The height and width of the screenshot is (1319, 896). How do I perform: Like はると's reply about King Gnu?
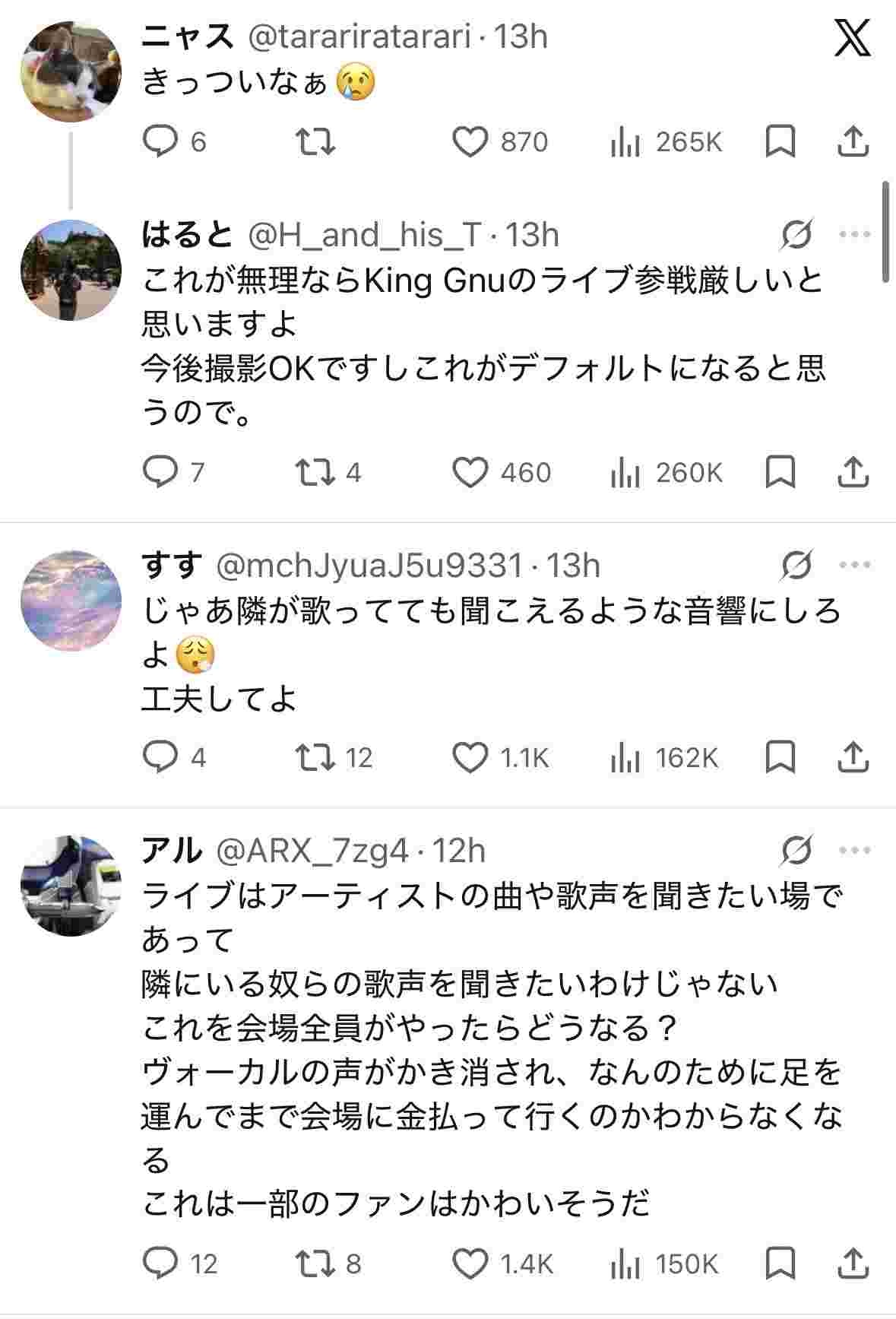coord(470,473)
